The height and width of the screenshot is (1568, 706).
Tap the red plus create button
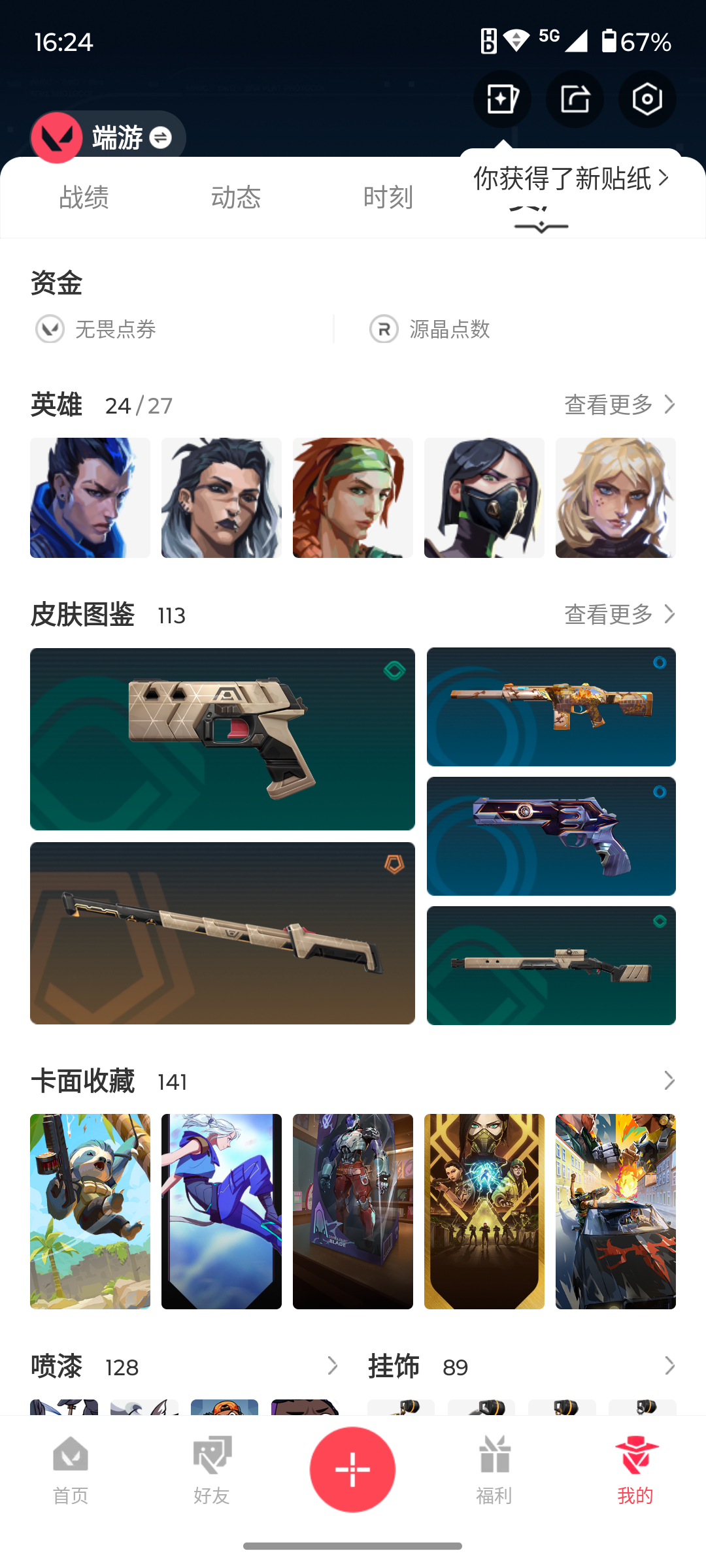pos(353,1469)
